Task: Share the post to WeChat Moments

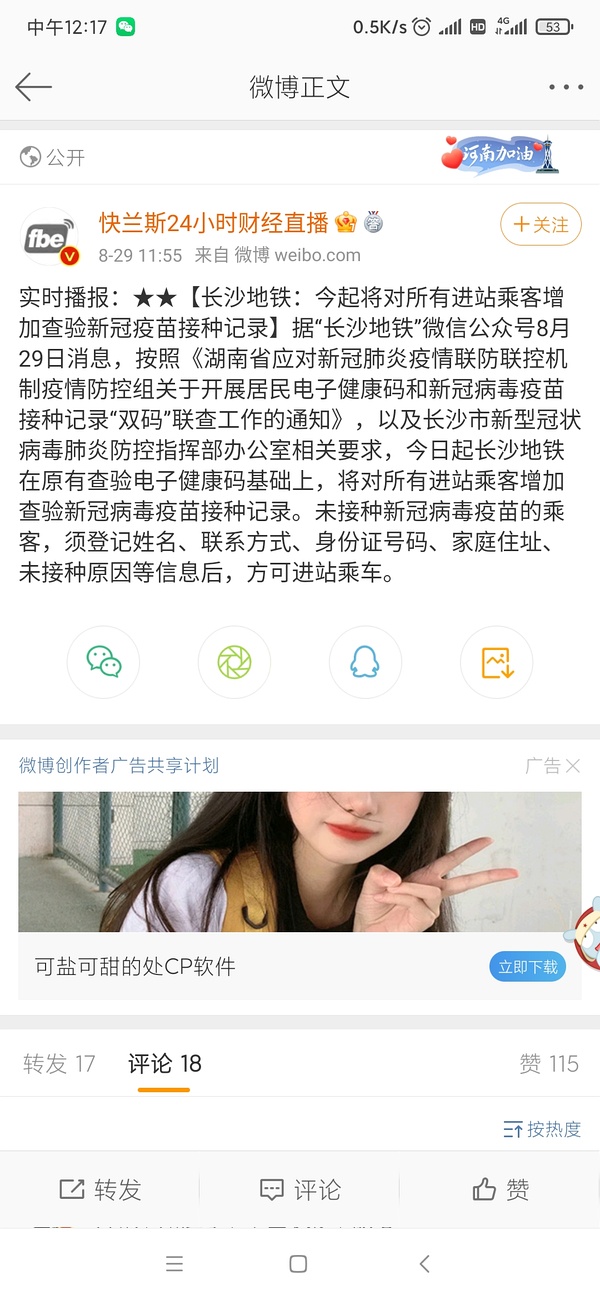Action: coord(234,661)
